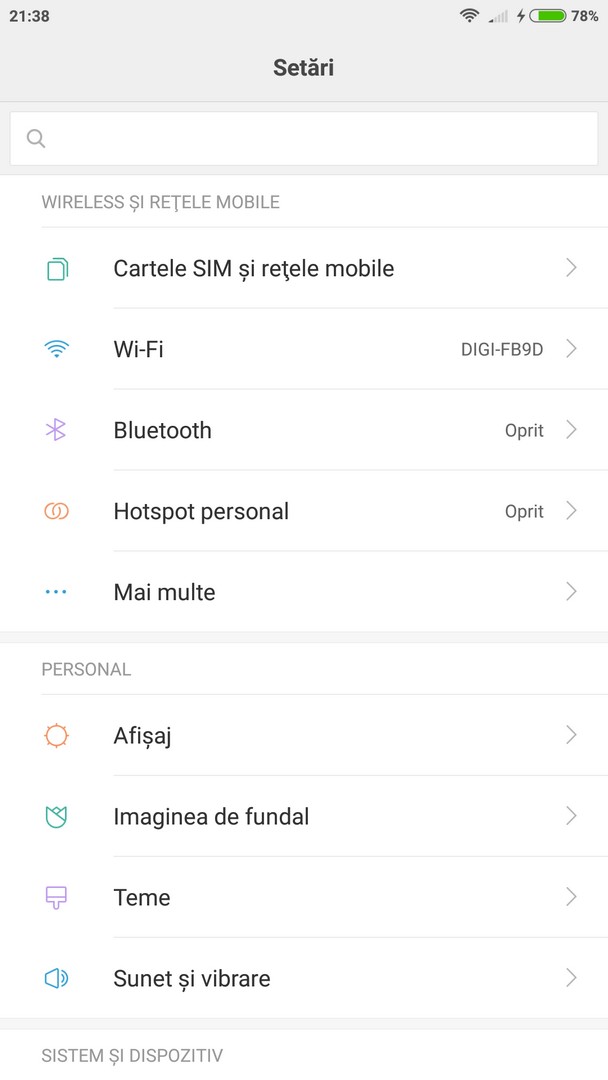
Task: Open the Teme row
Action: coord(304,897)
